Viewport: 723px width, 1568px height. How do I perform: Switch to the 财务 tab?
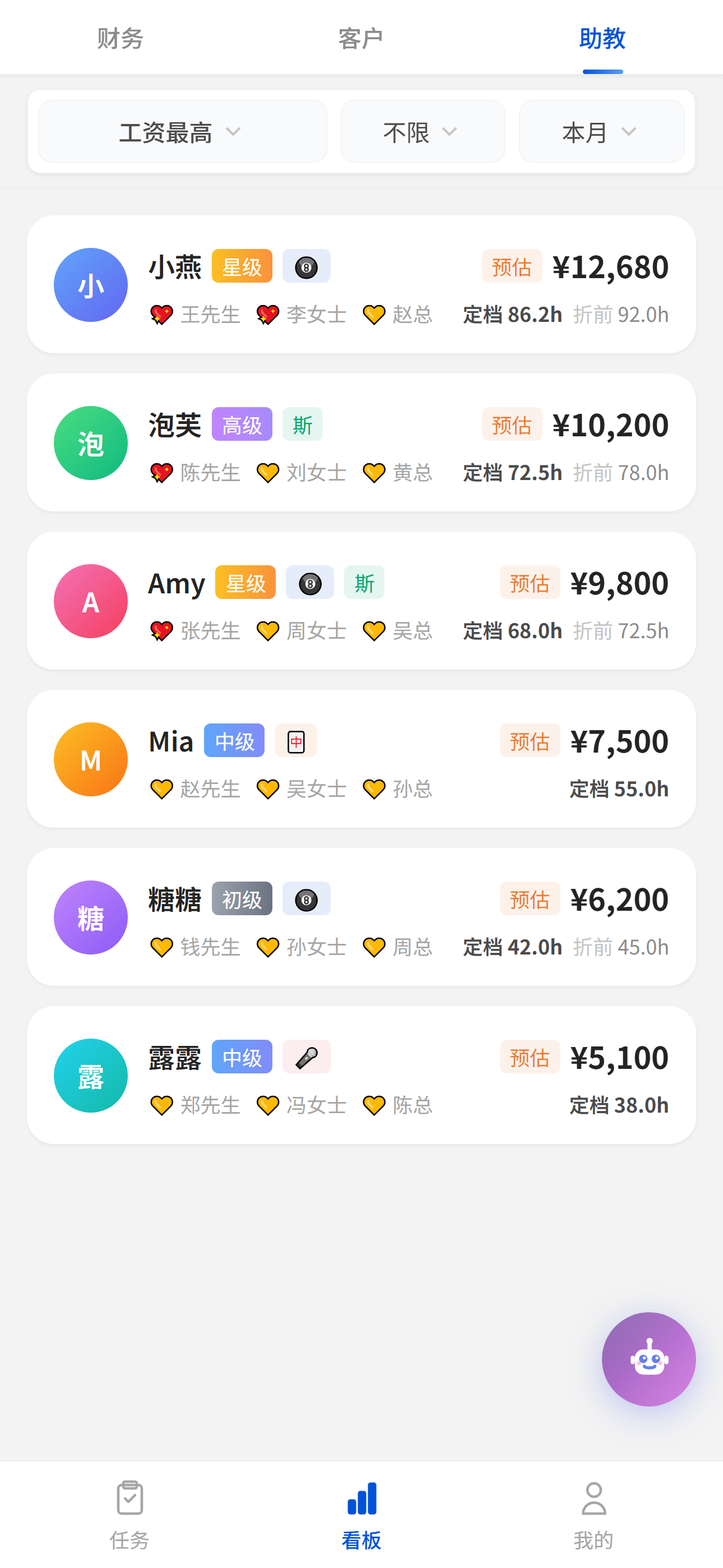[120, 38]
